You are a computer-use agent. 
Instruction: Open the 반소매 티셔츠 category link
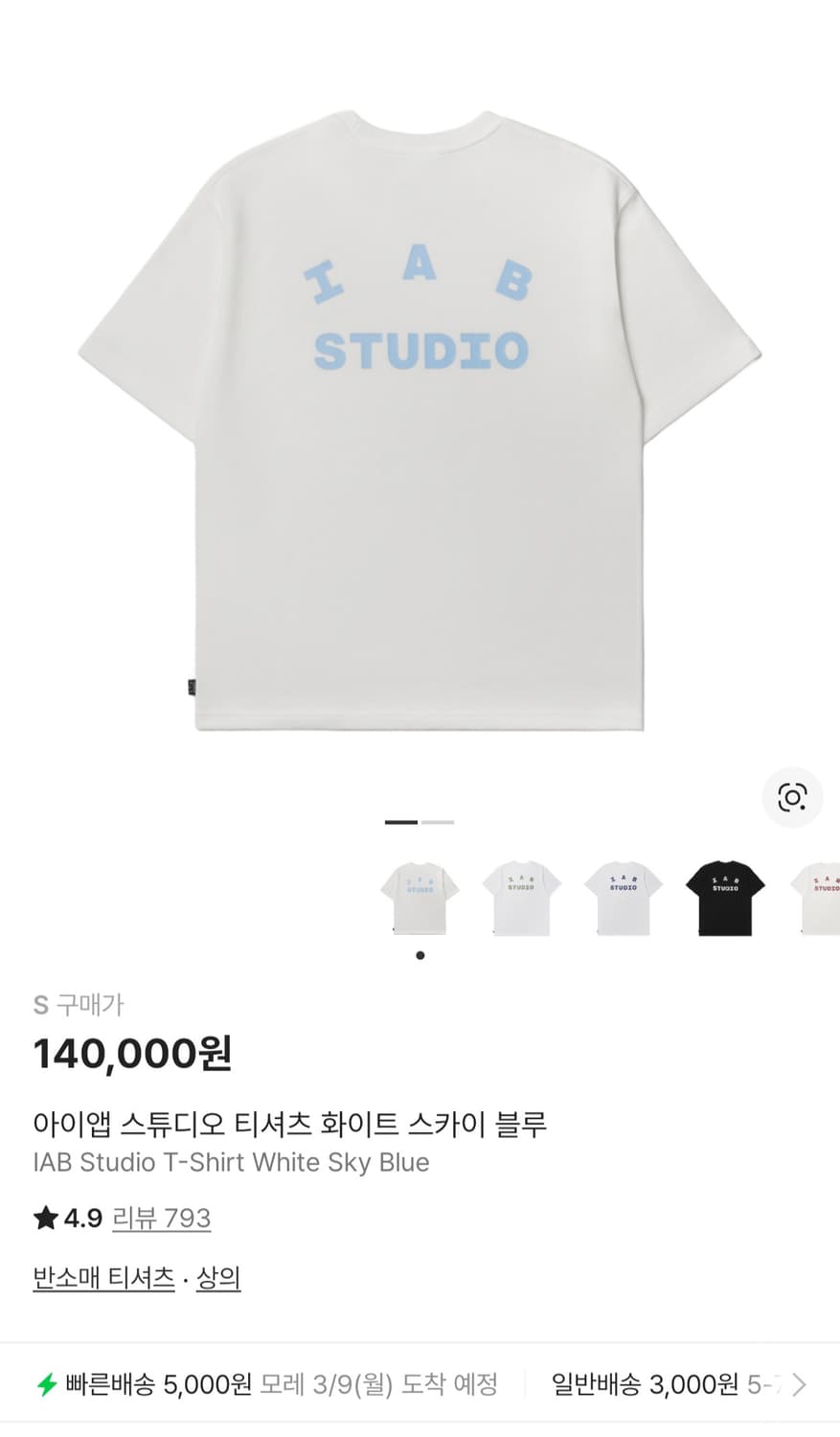103,1277
